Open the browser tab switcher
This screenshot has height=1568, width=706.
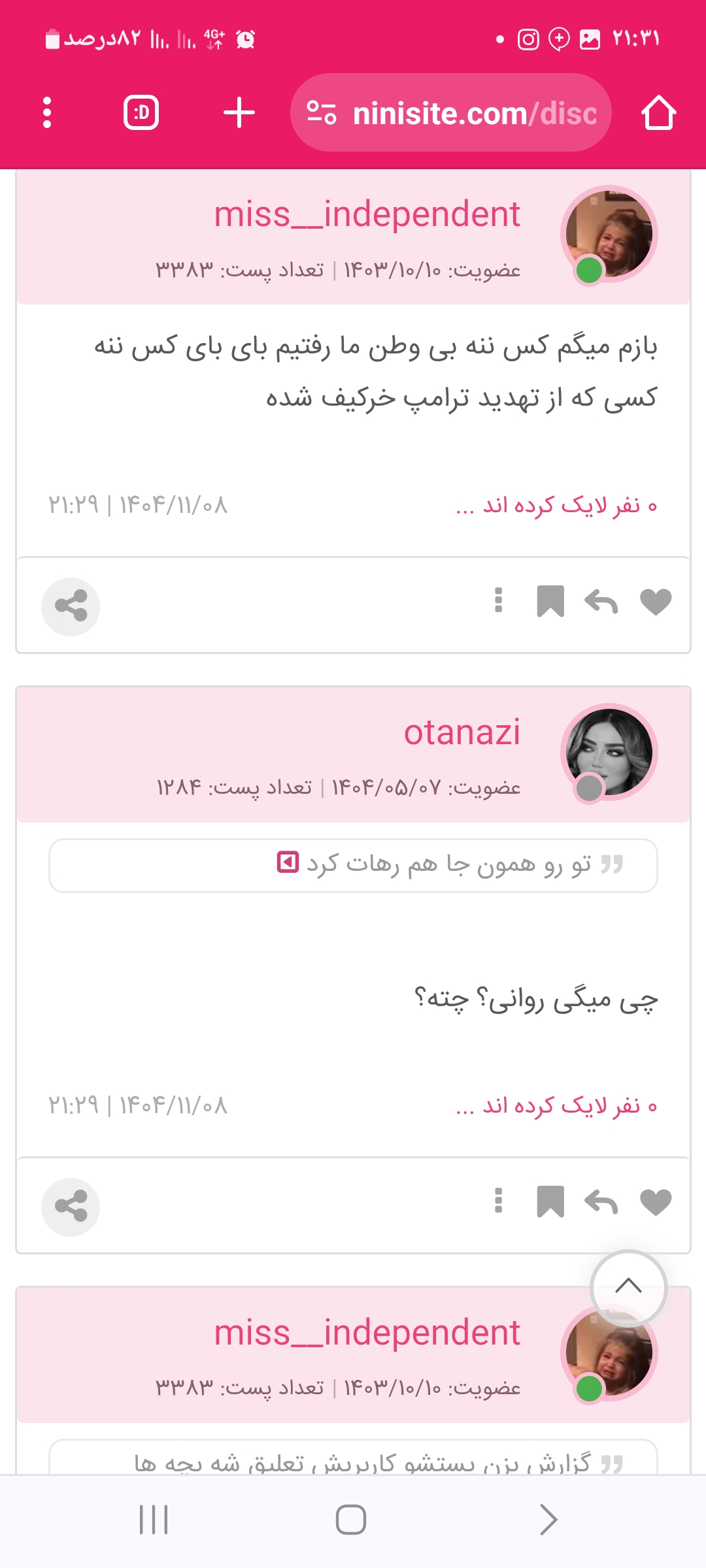[141, 112]
